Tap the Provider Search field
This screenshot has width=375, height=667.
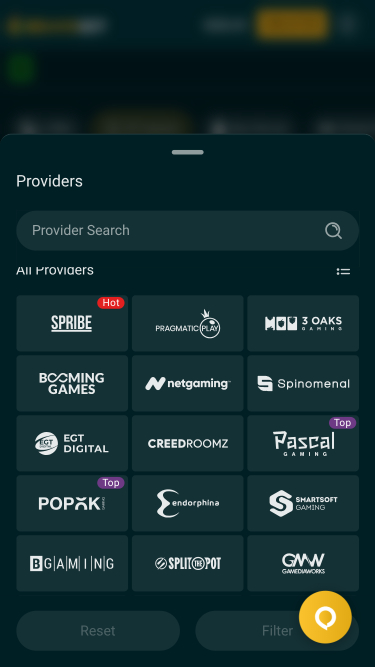tap(188, 231)
